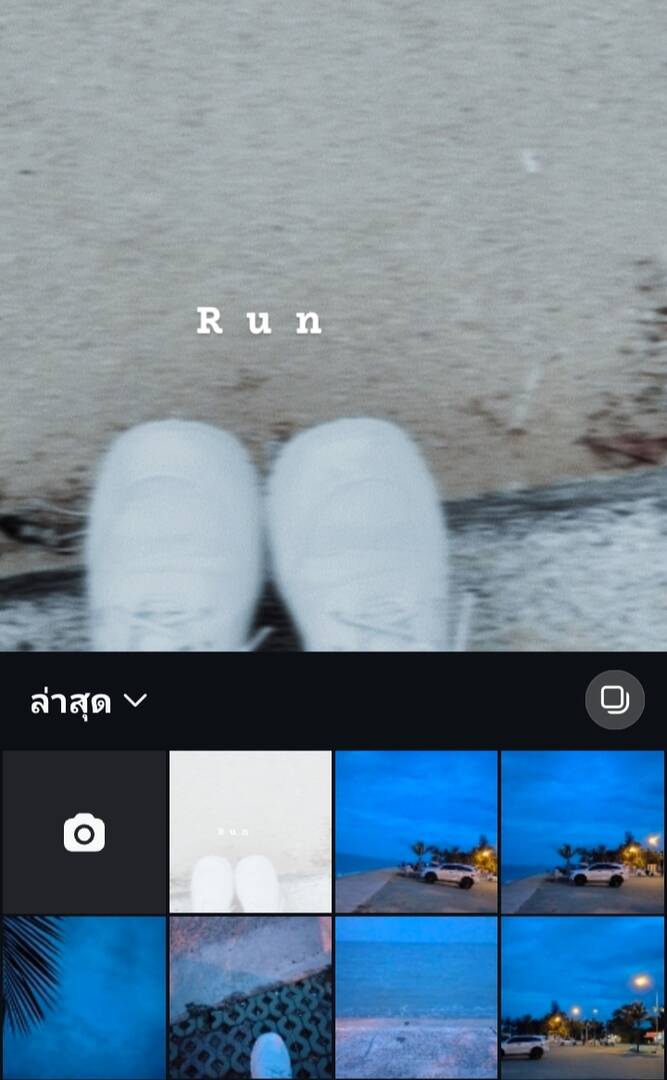
Task: Select the seaside car photo with the street lamp
Action: (582, 832)
